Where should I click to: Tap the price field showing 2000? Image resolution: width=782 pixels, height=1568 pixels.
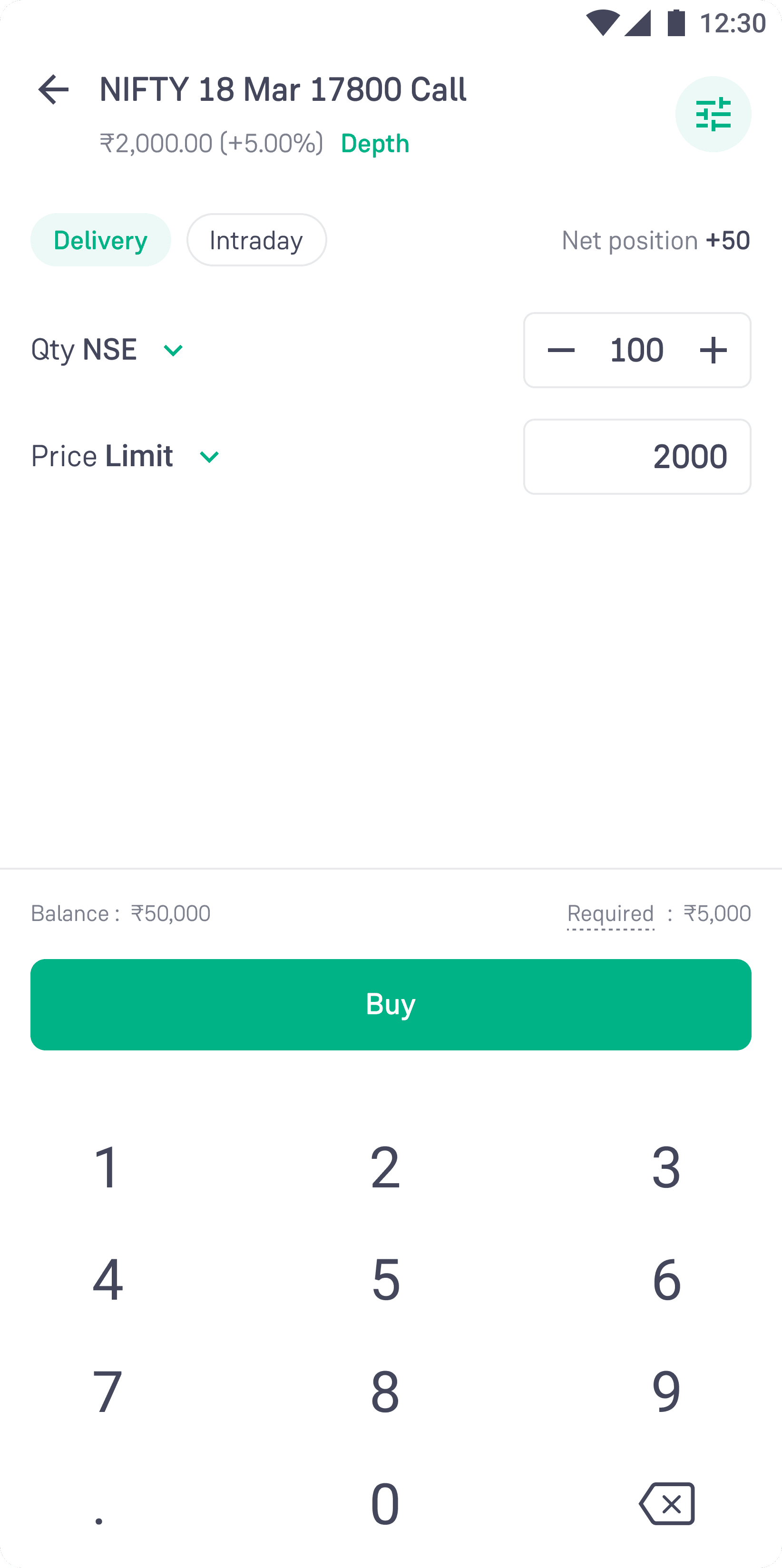click(637, 457)
